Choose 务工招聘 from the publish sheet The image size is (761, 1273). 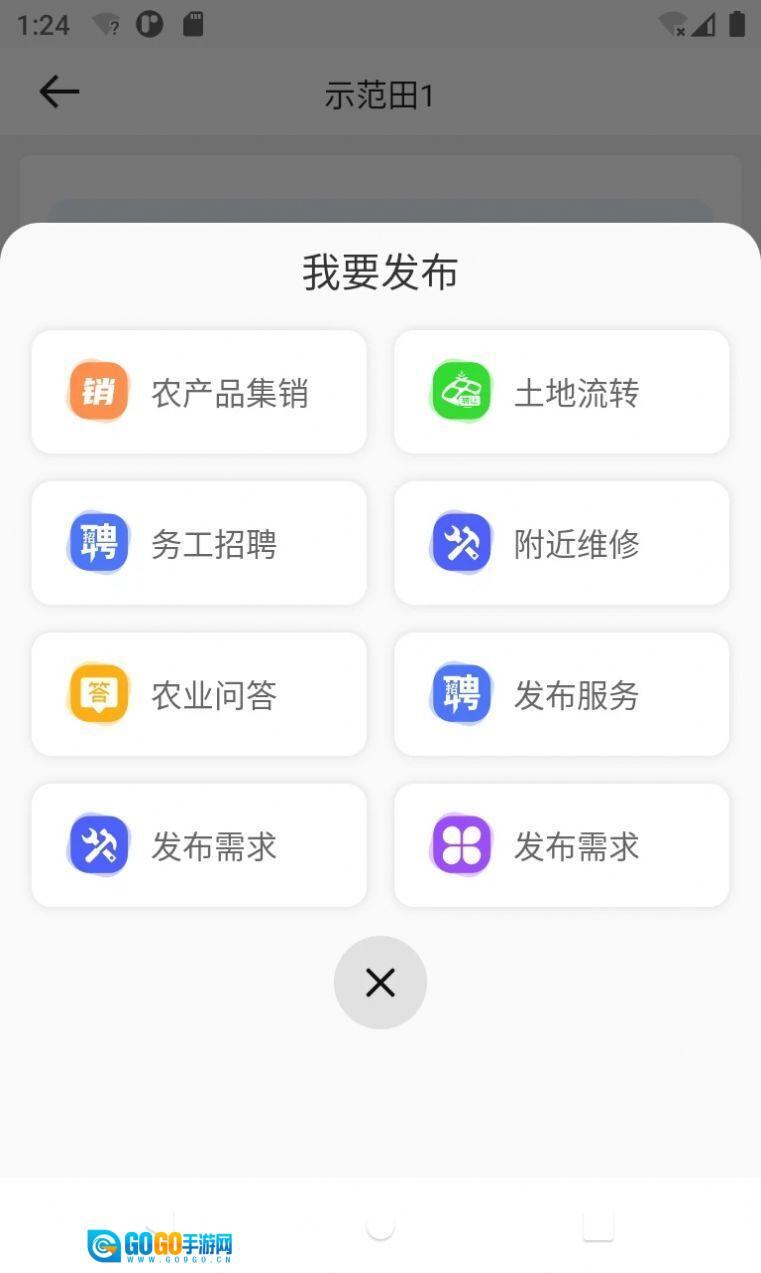pyautogui.click(x=199, y=543)
